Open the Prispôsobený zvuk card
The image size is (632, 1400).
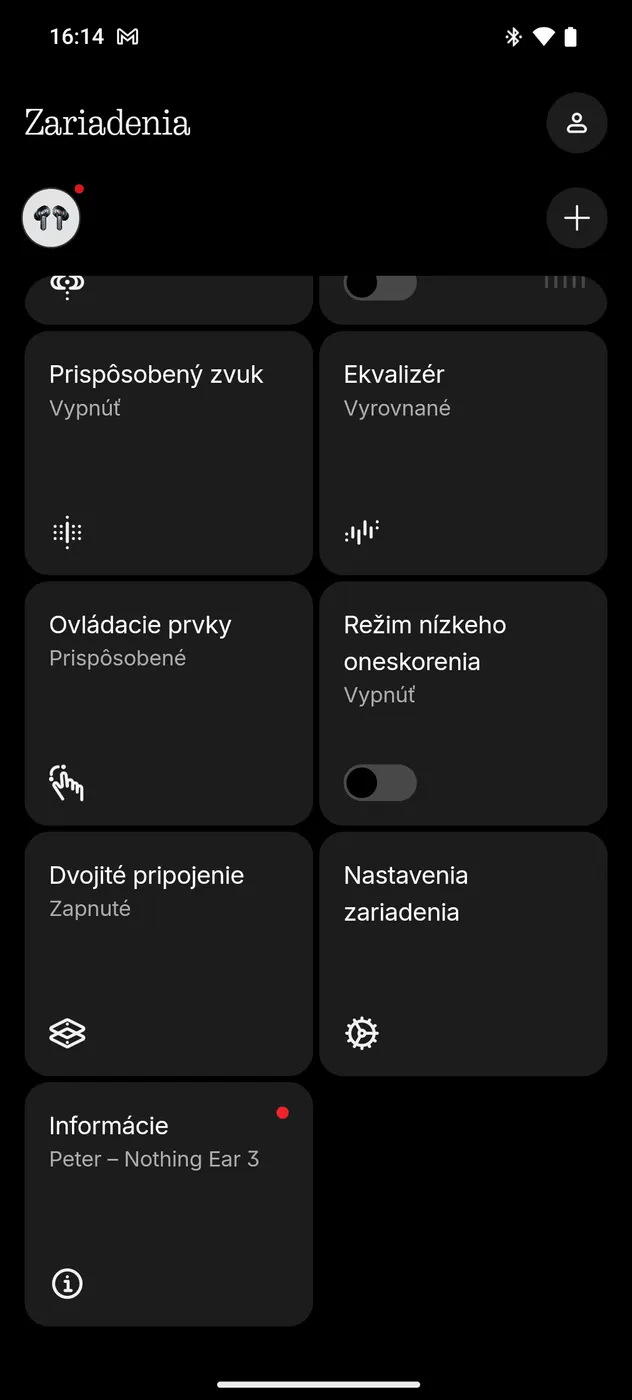coord(168,453)
